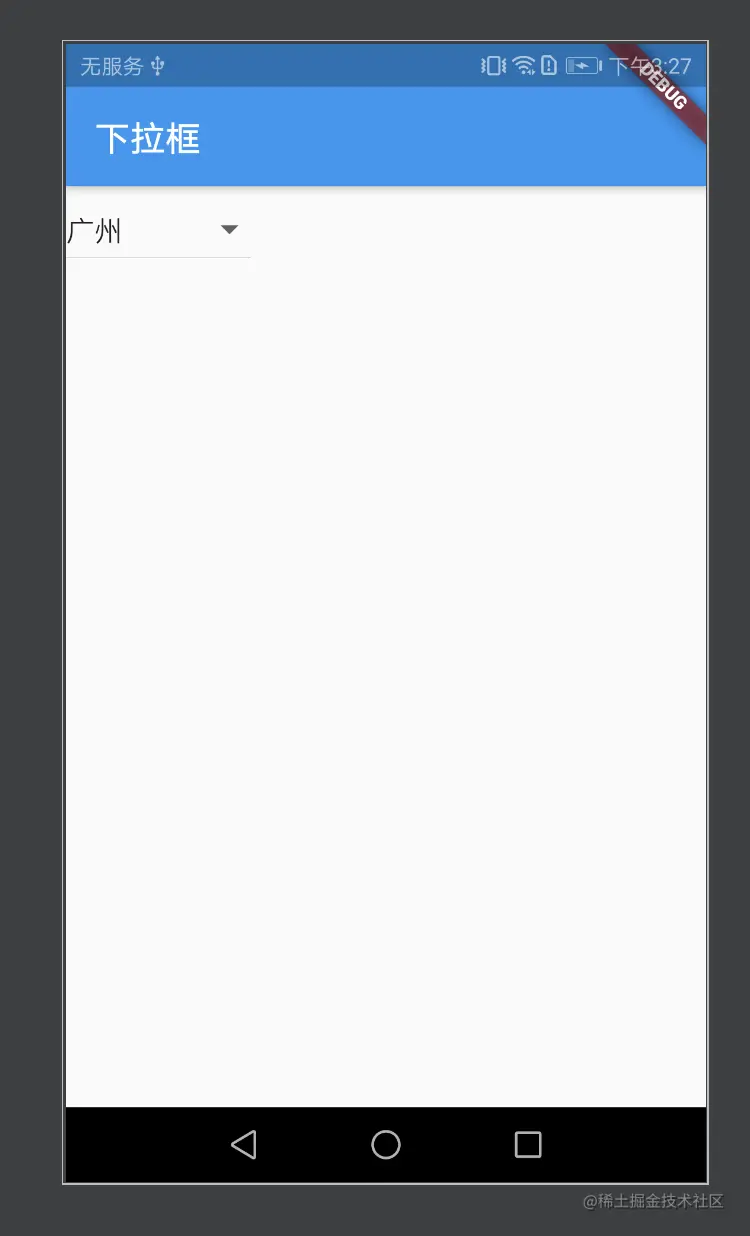Screen dimensions: 750x1236
Task: Go back using the navigation bar
Action: pos(244,1144)
